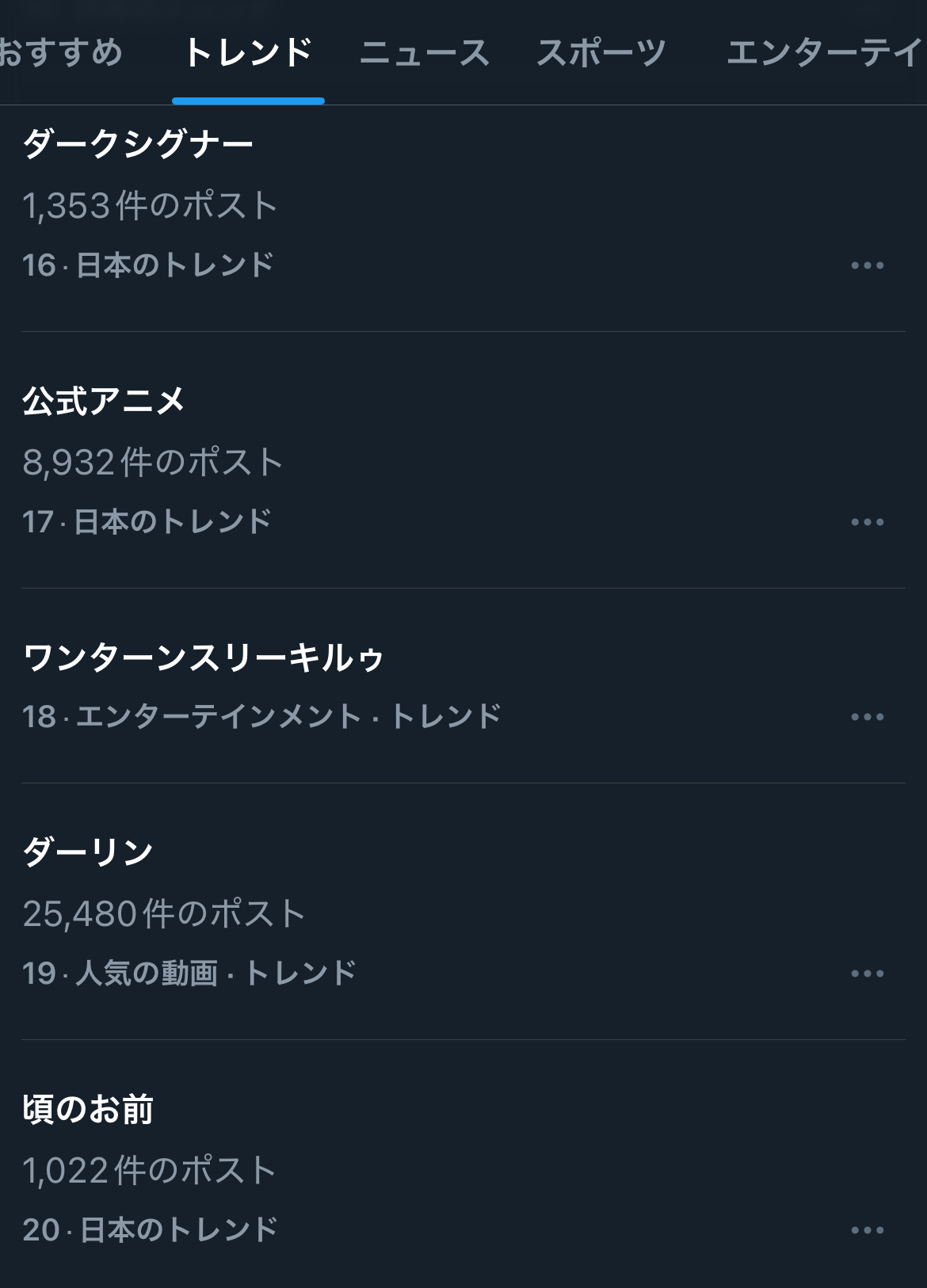Open the ダークシグナー trend
The image size is (927, 1288).
138,145
